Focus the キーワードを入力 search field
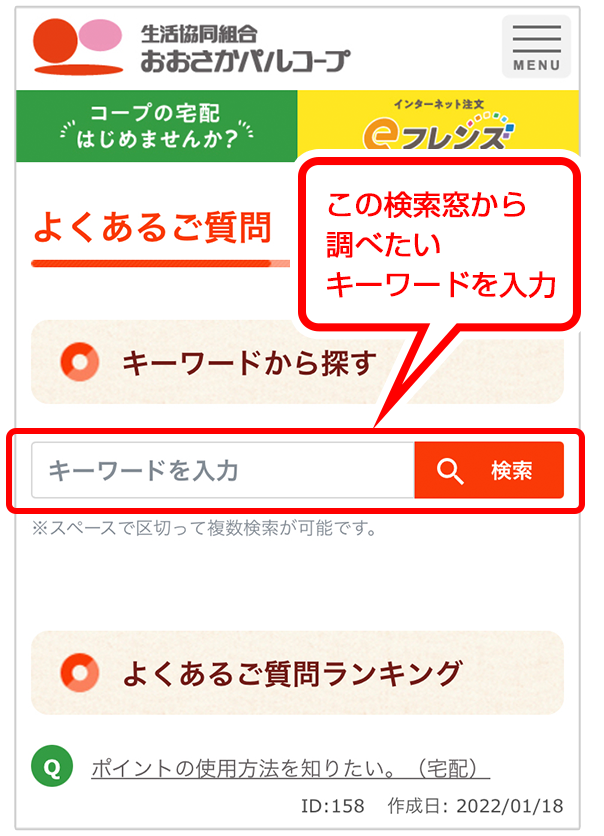This screenshot has height=836, width=604. (x=222, y=470)
